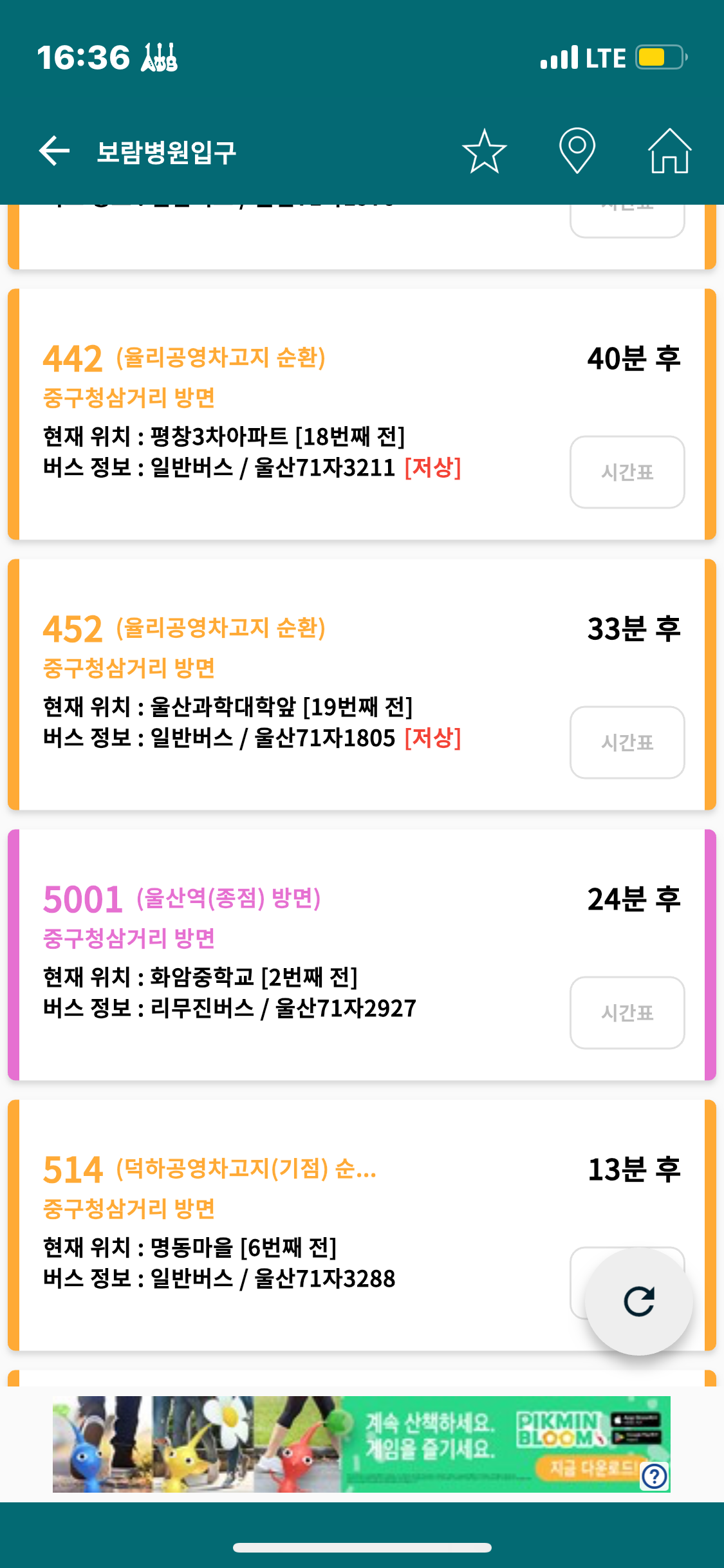Open 시간표 for bus 442
The height and width of the screenshot is (1568, 724).
[x=627, y=472]
